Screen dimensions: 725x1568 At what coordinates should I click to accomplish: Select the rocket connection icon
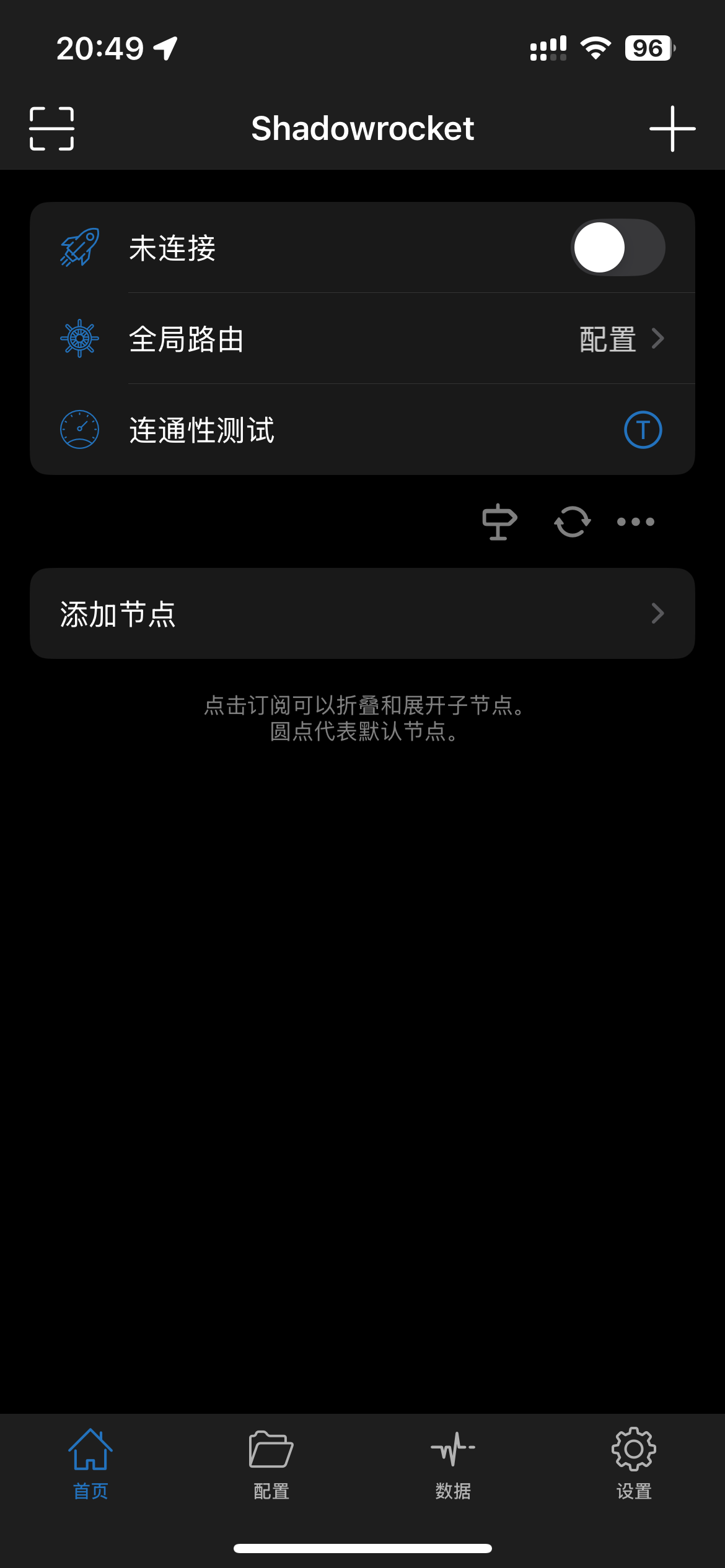79,247
